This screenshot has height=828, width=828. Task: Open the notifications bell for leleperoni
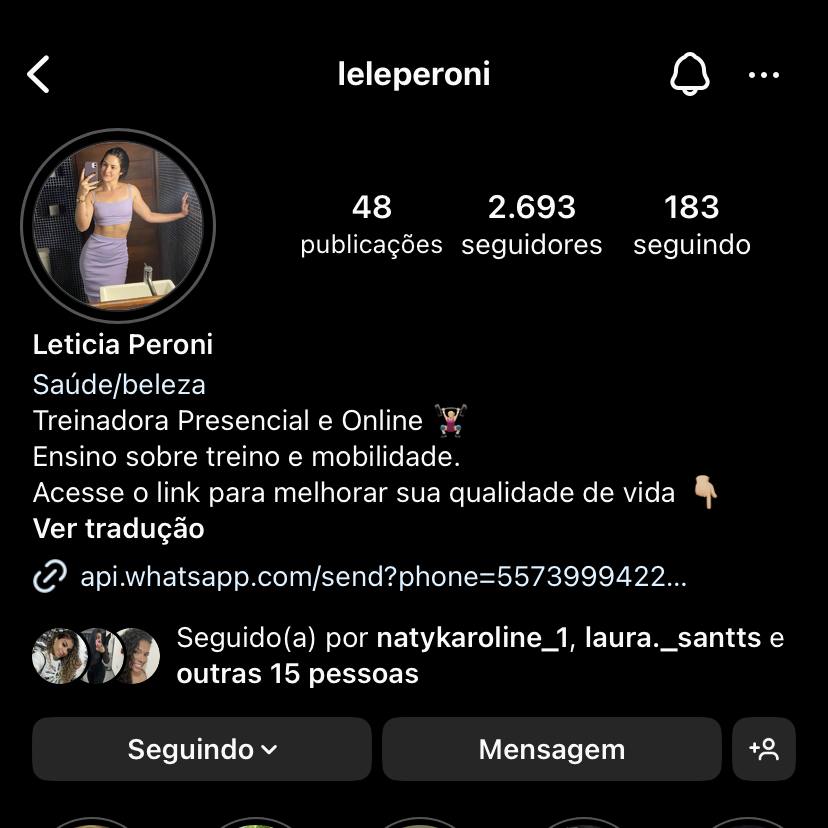[689, 75]
